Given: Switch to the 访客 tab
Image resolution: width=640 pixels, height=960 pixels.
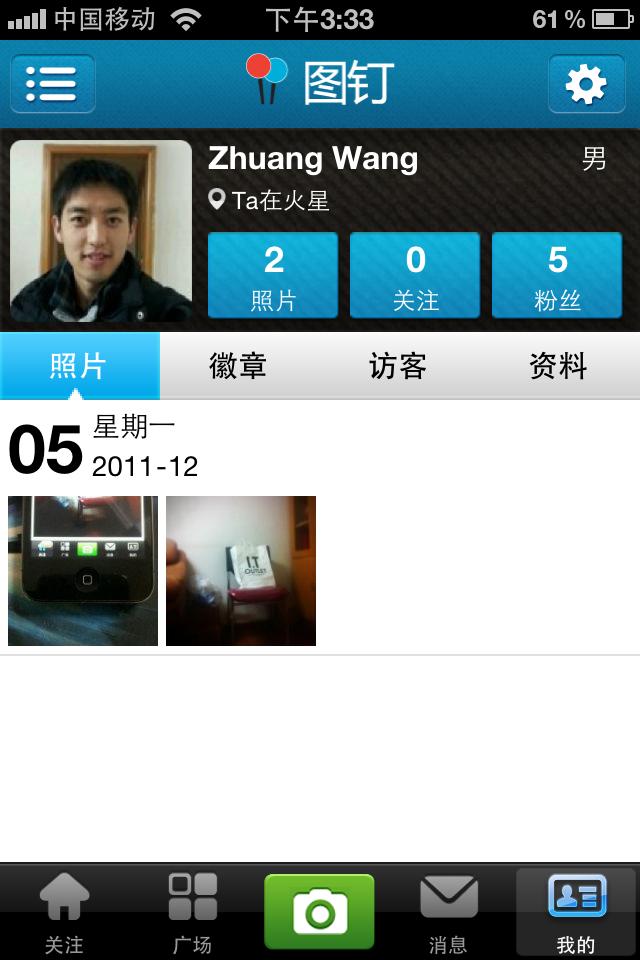Looking at the screenshot, I should pyautogui.click(x=398, y=366).
